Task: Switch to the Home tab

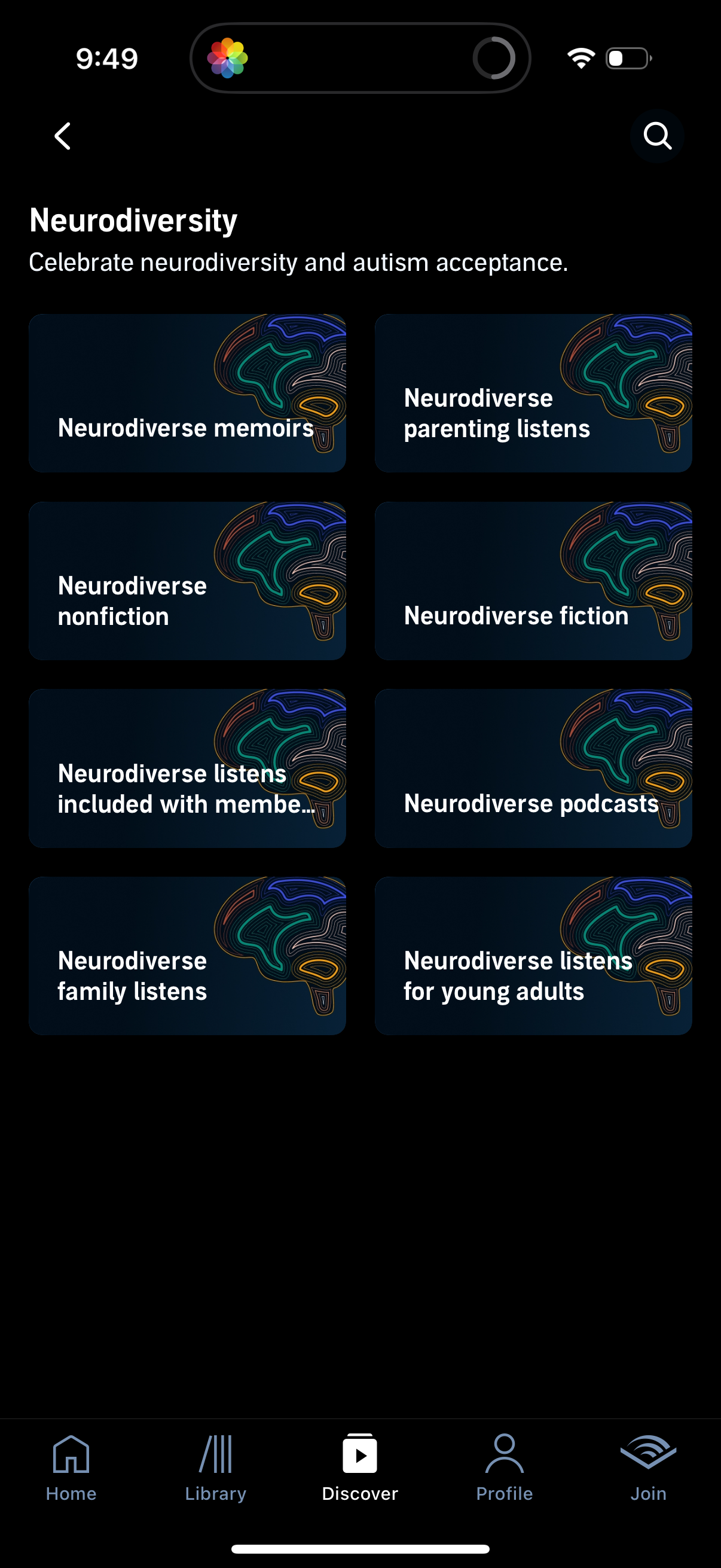Action: click(x=72, y=1473)
